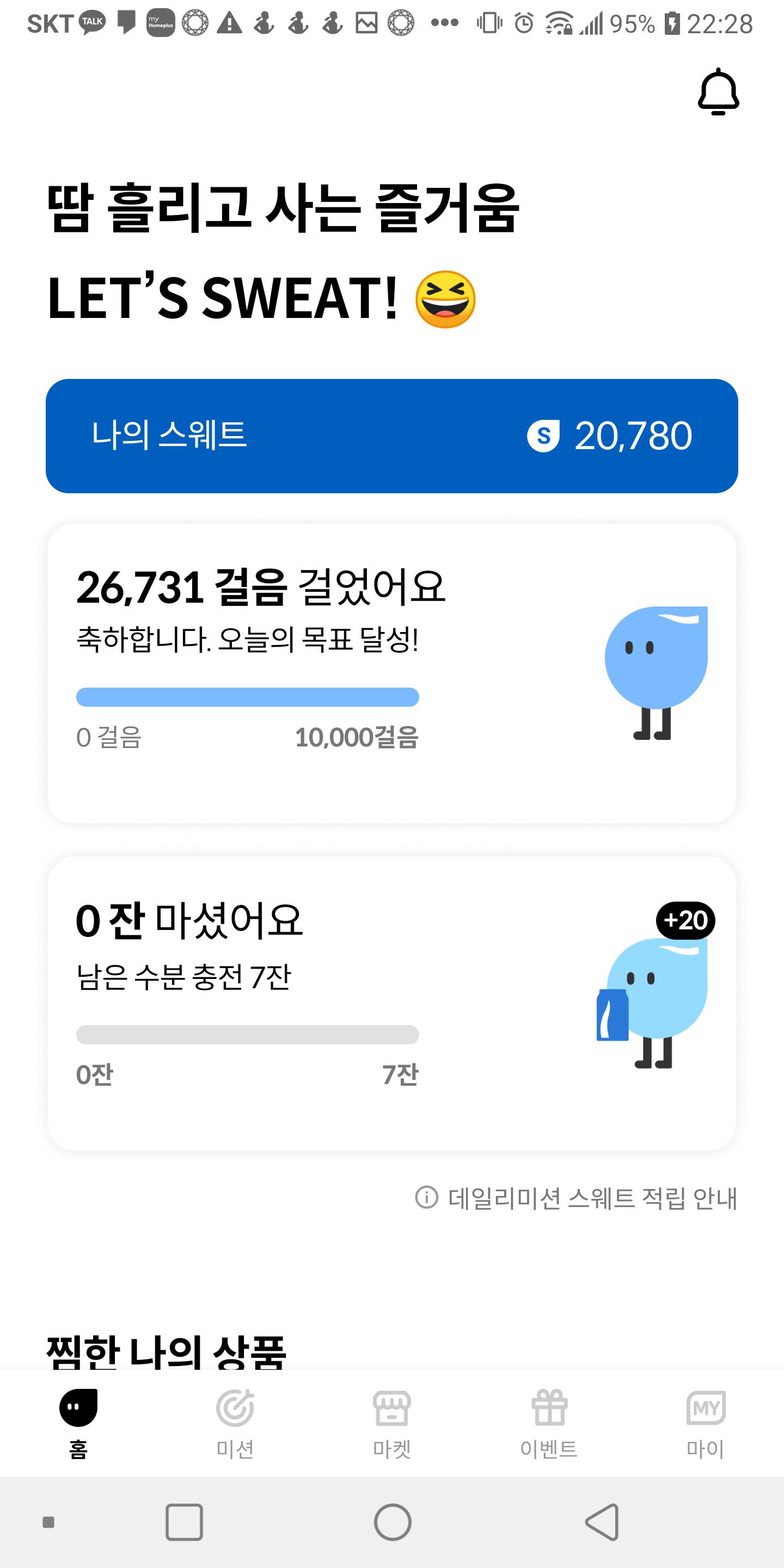Viewport: 784px width, 1568px height.
Task: Open the 나의 스웨트 balance card
Action: (392, 436)
